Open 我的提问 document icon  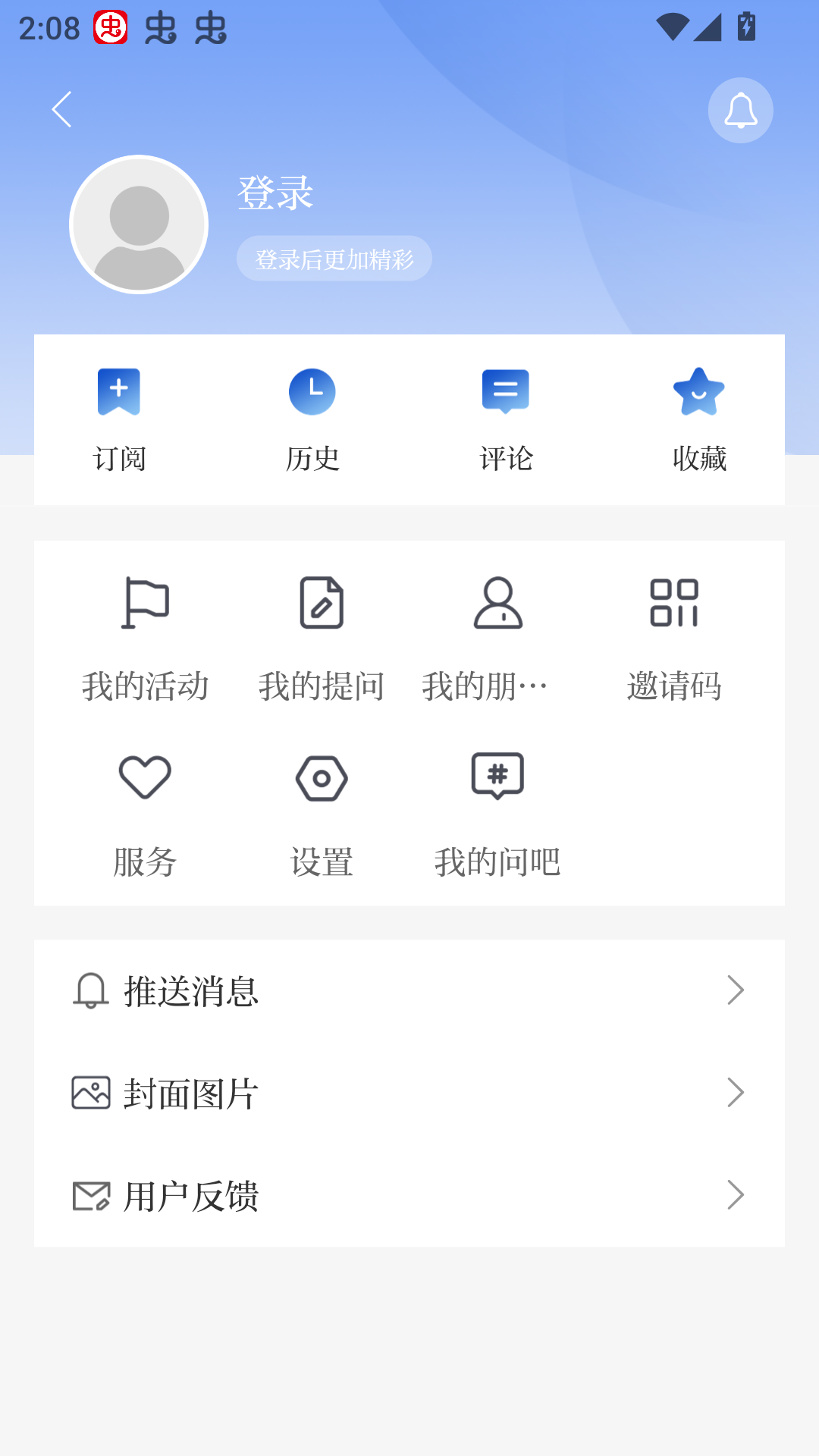[x=322, y=604]
